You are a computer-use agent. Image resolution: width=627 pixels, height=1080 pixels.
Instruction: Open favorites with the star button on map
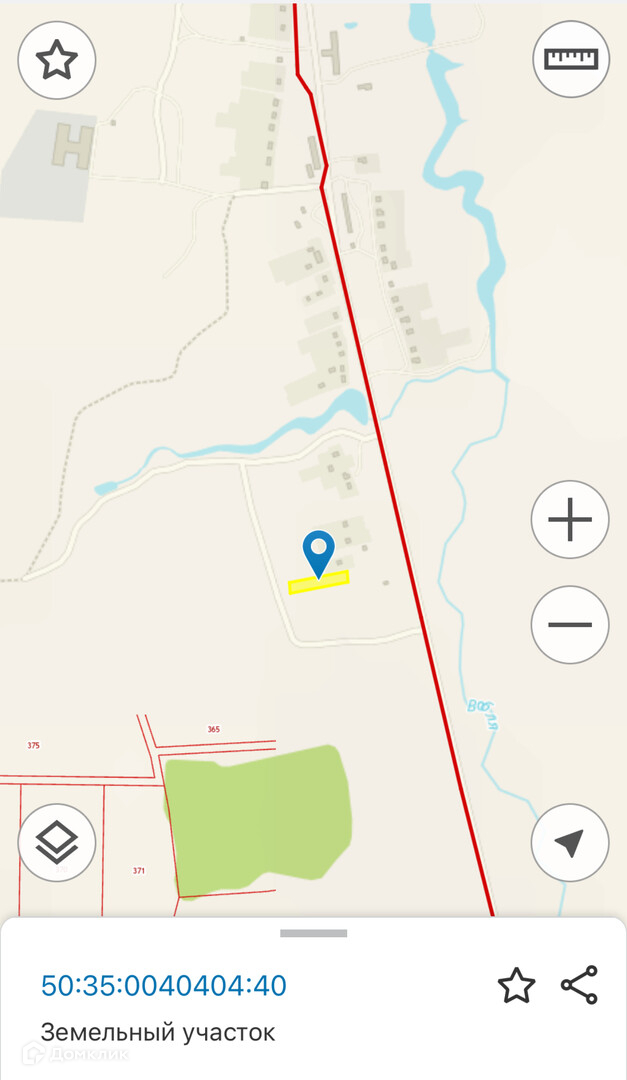[x=57, y=60]
